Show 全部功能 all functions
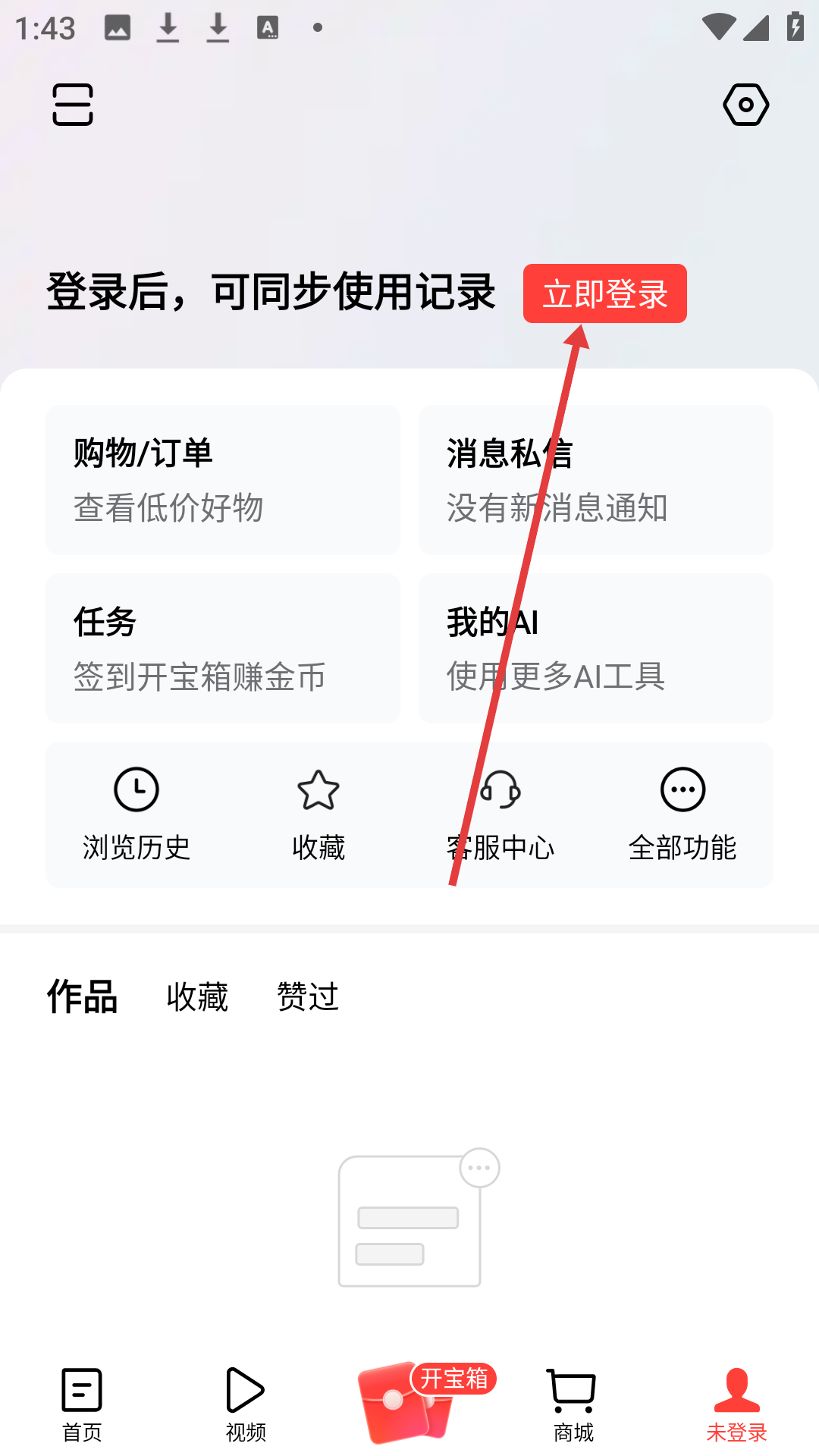Viewport: 819px width, 1456px height. click(x=682, y=814)
